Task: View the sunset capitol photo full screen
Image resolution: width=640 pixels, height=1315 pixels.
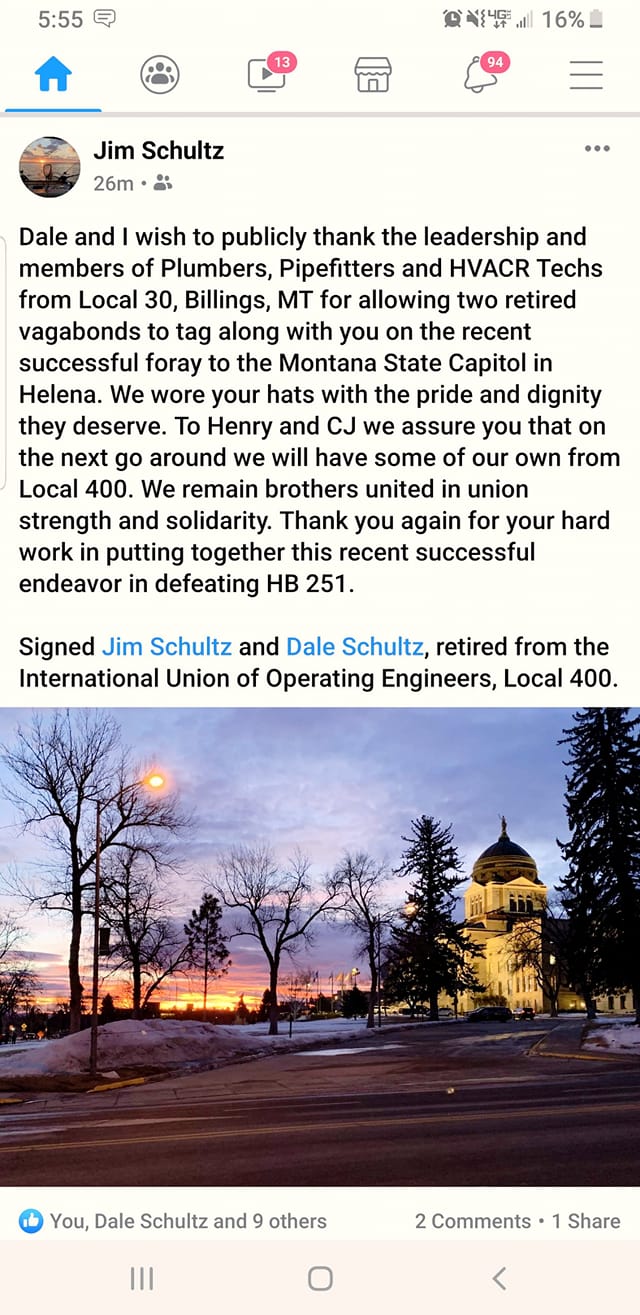Action: (320, 946)
